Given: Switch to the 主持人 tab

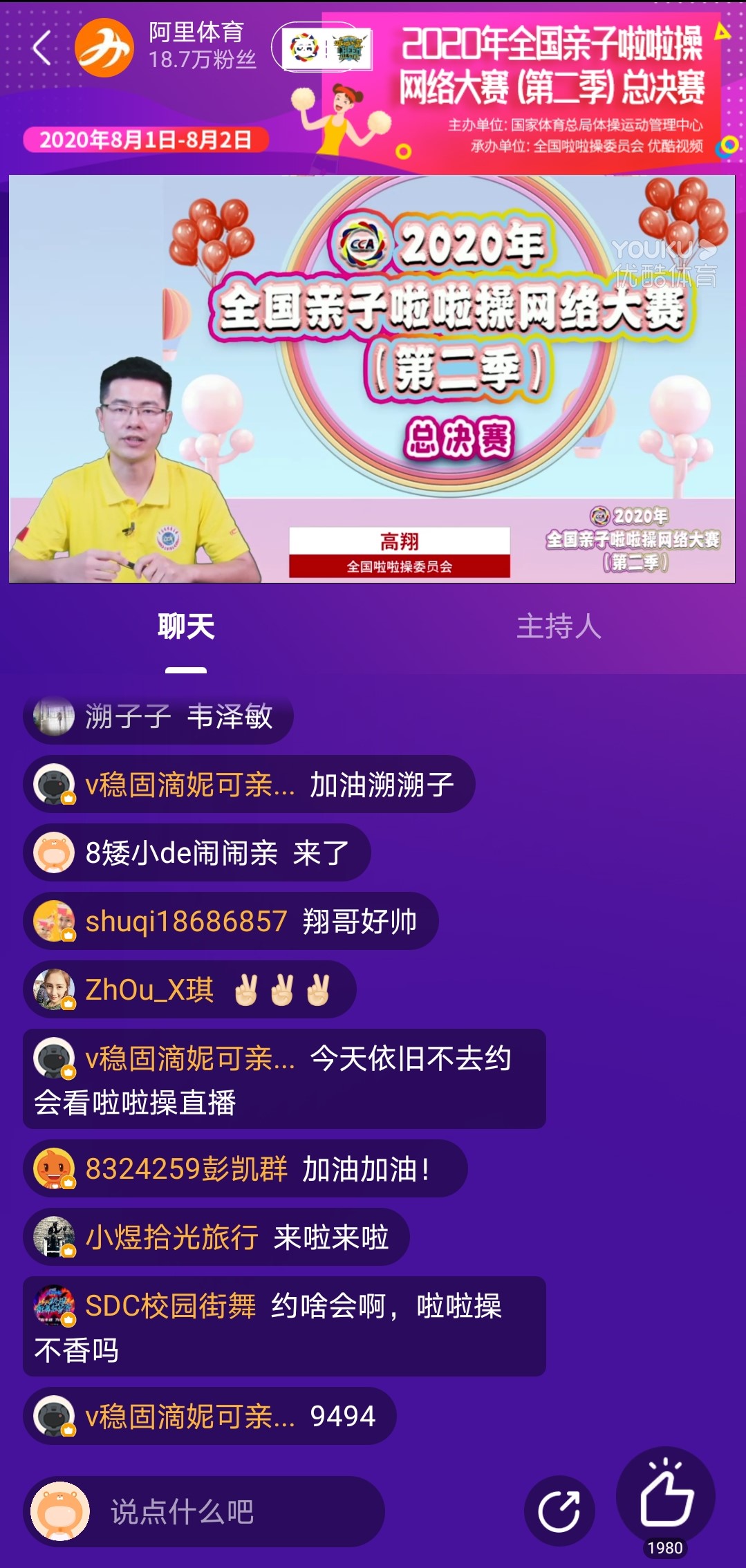Looking at the screenshot, I should point(559,626).
